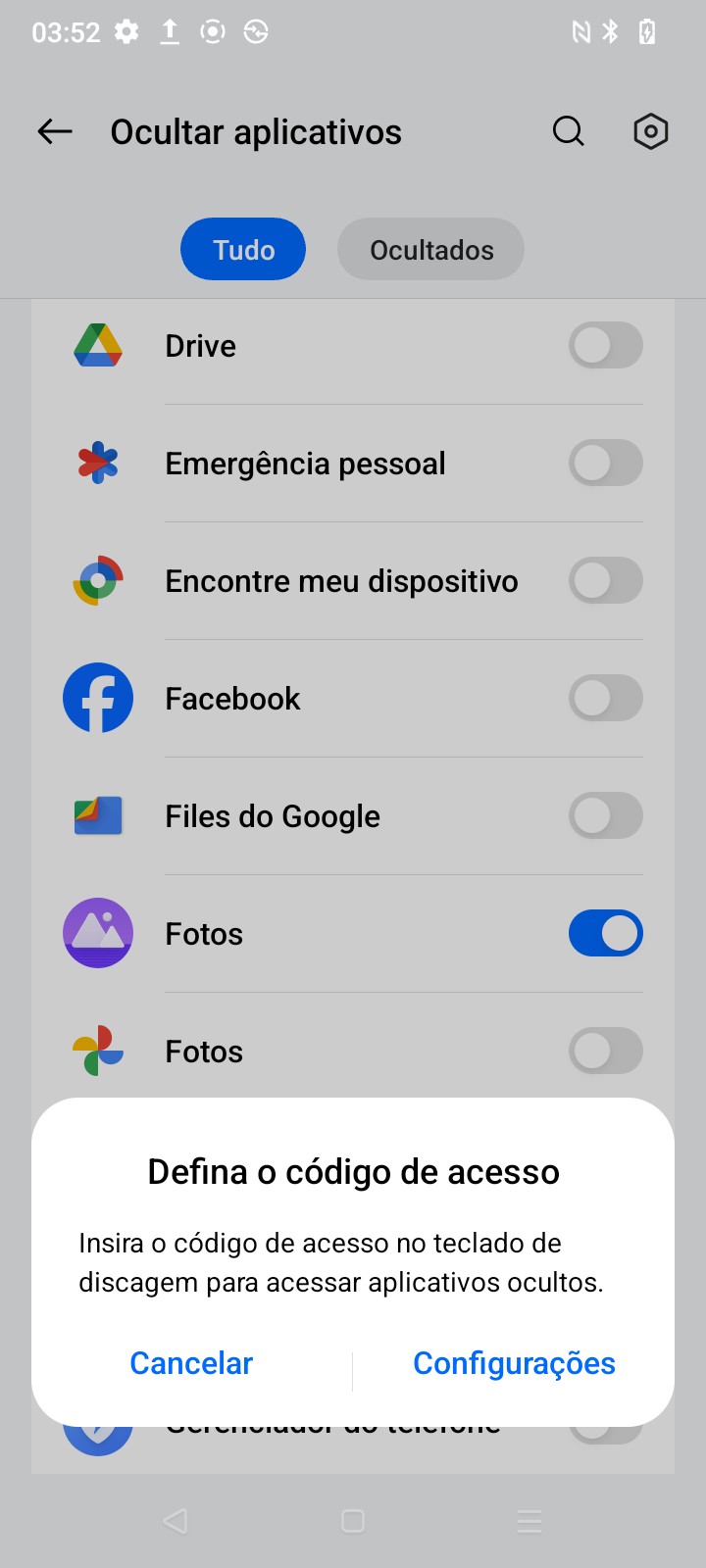Tap the system home button
The image size is (706, 1568).
pyautogui.click(x=353, y=1521)
